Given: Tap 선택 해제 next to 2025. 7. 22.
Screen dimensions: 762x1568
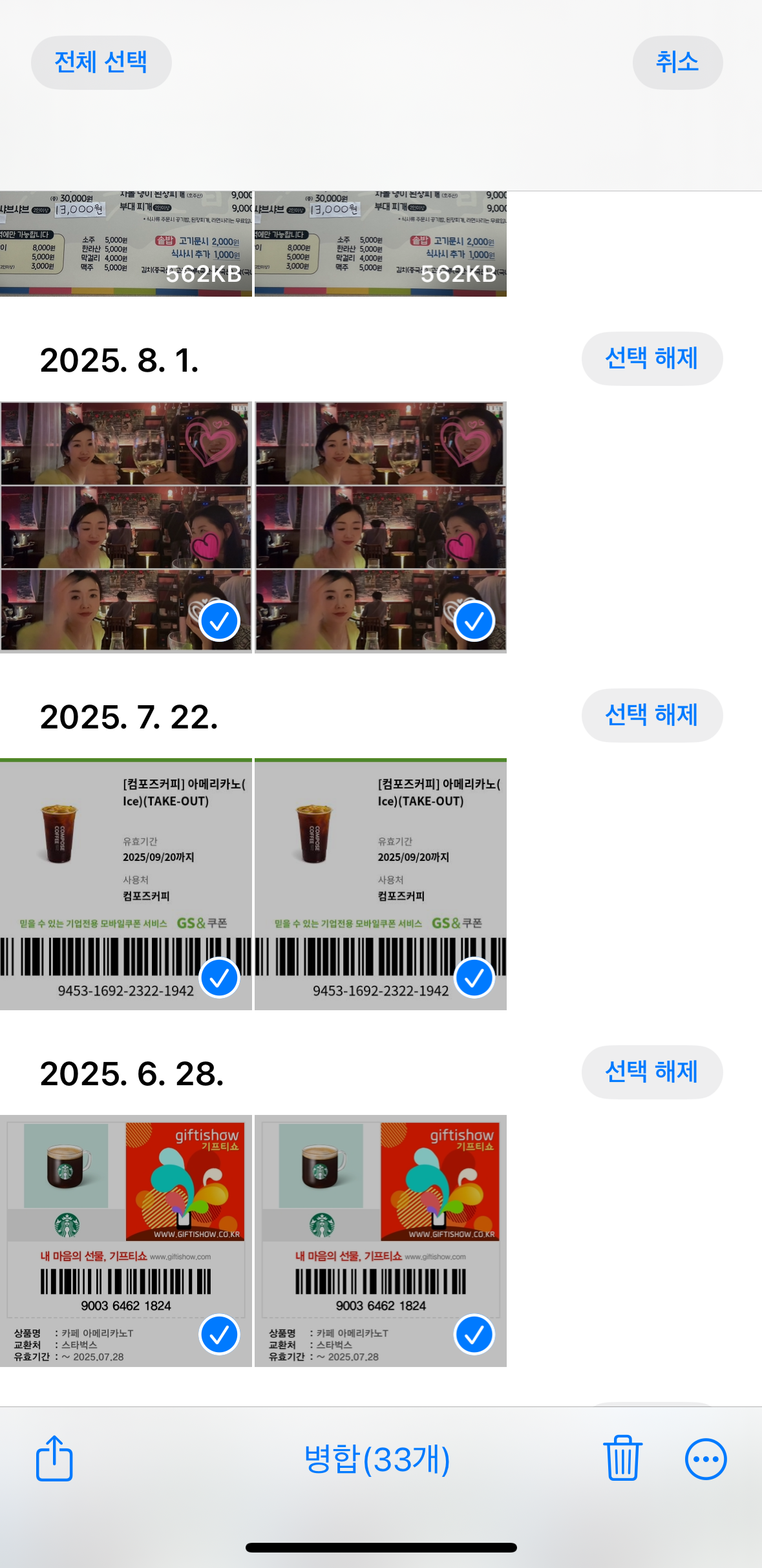Looking at the screenshot, I should pyautogui.click(x=652, y=715).
